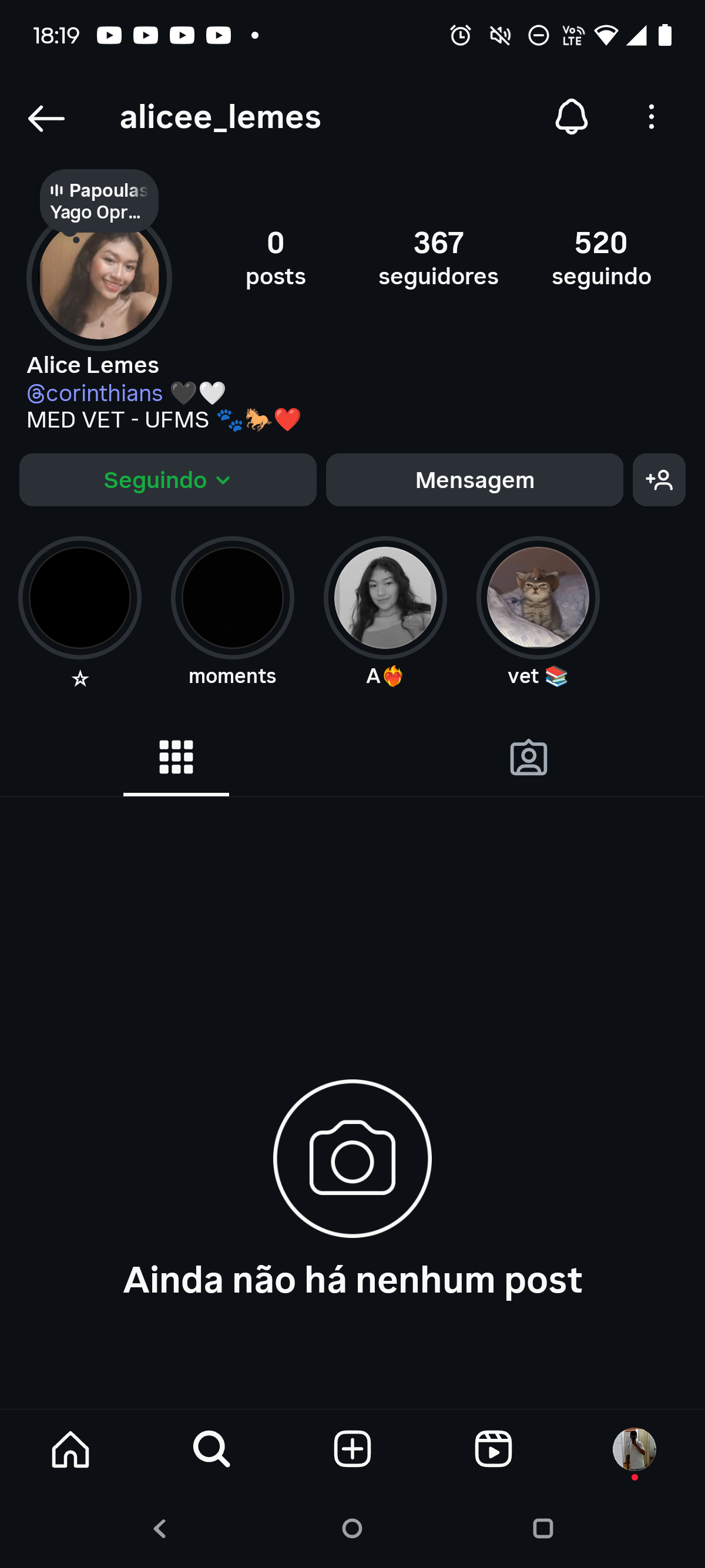This screenshot has height=1568, width=705.
Task: Open the moments highlight
Action: [232, 598]
